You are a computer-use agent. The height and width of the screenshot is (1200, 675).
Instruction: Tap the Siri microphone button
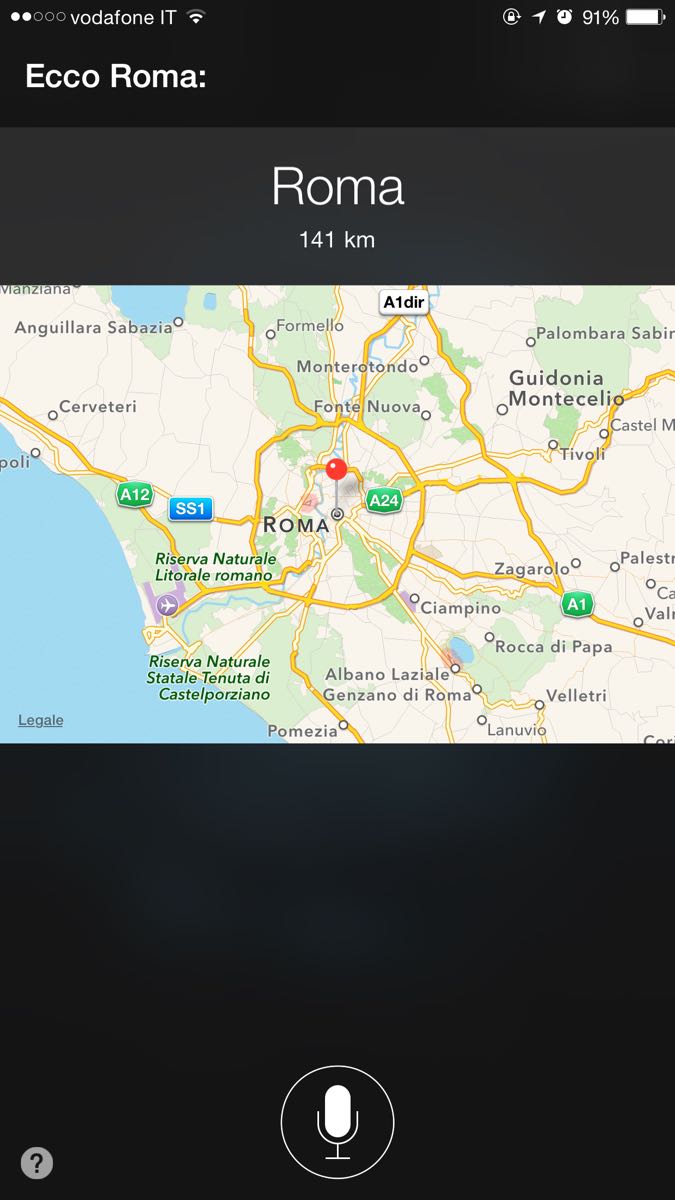click(x=337, y=1122)
